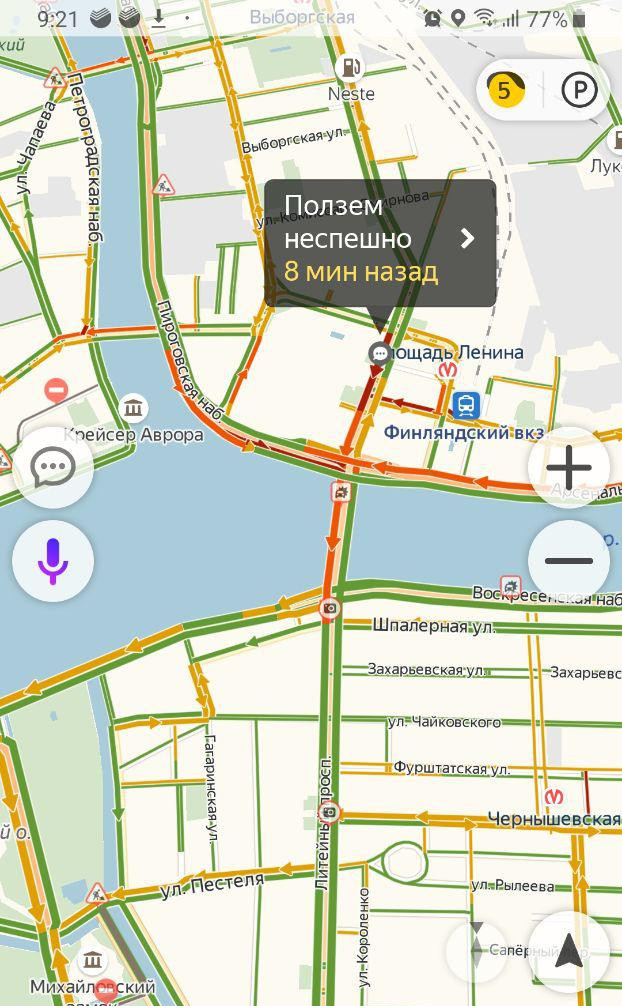The width and height of the screenshot is (622, 1006).
Task: Tap the road closure sign marker
Action: 57,390
